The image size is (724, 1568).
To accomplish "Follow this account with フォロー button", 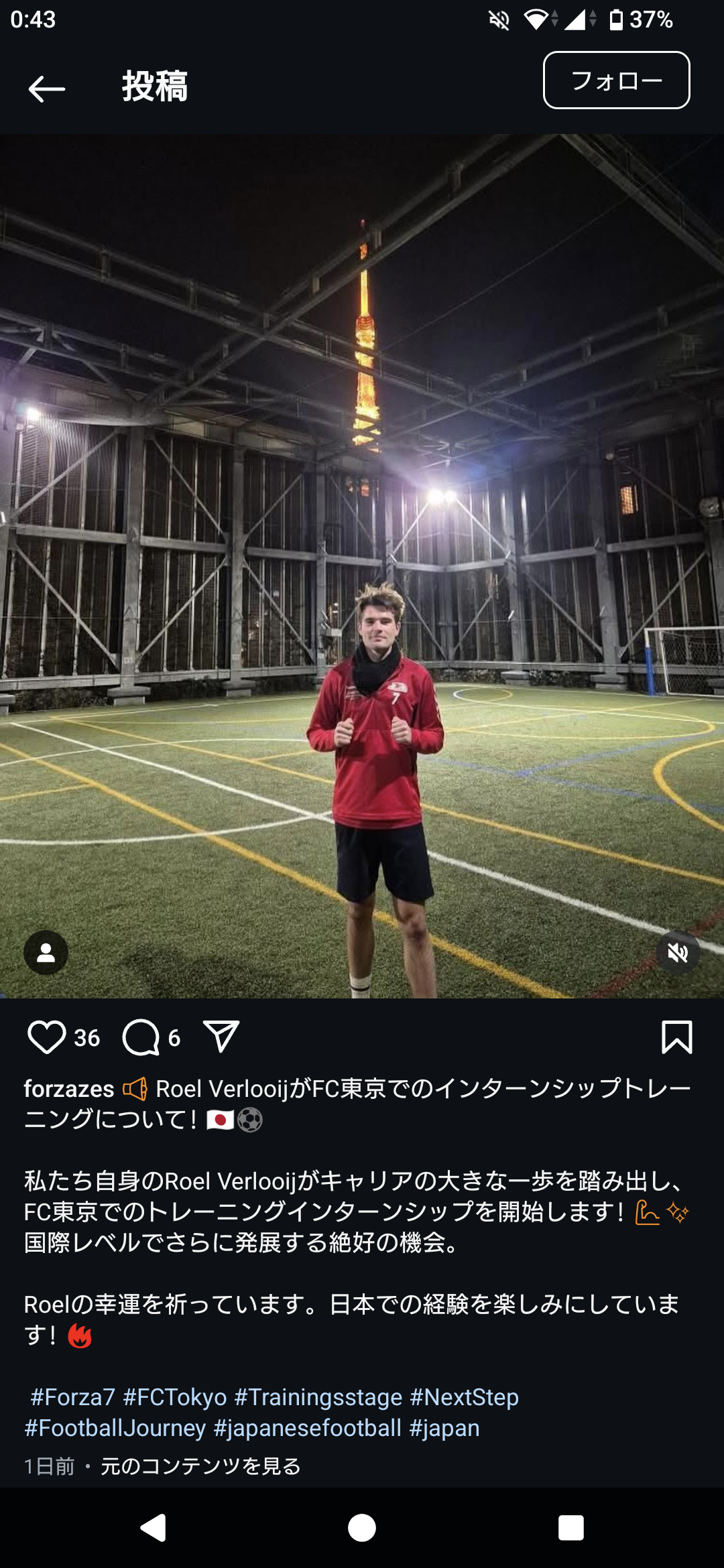I will pyautogui.click(x=616, y=80).
